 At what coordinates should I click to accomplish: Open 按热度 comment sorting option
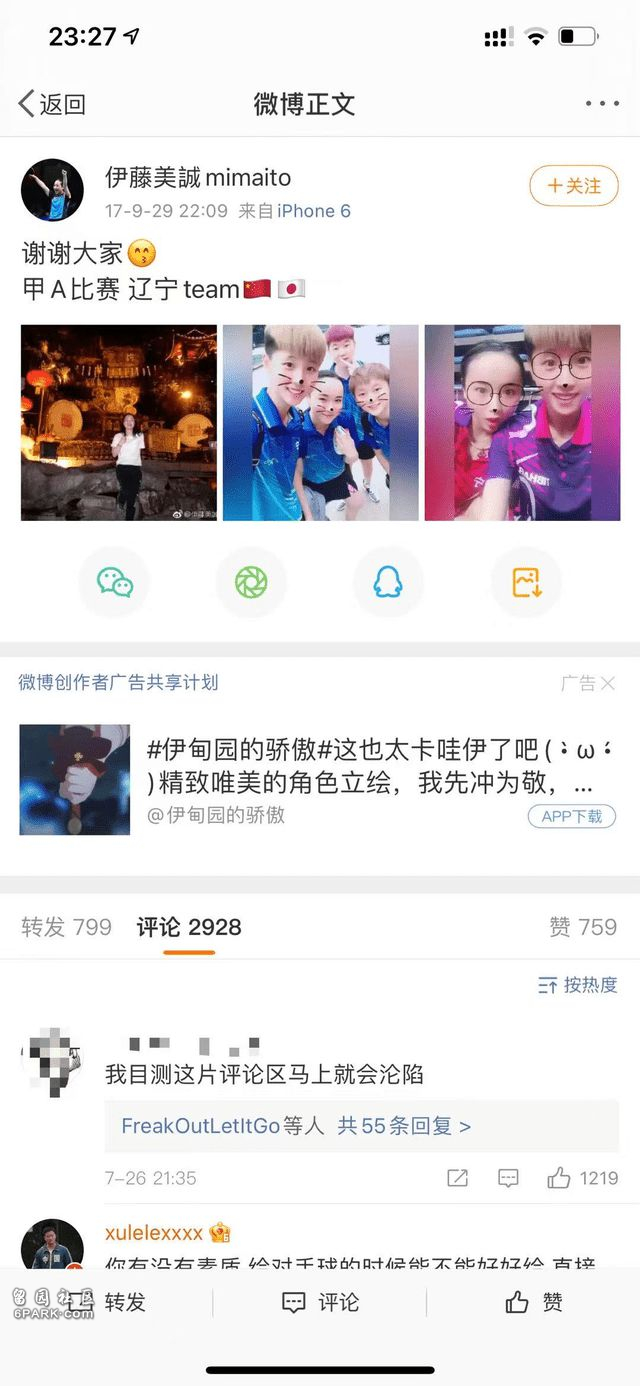click(578, 985)
